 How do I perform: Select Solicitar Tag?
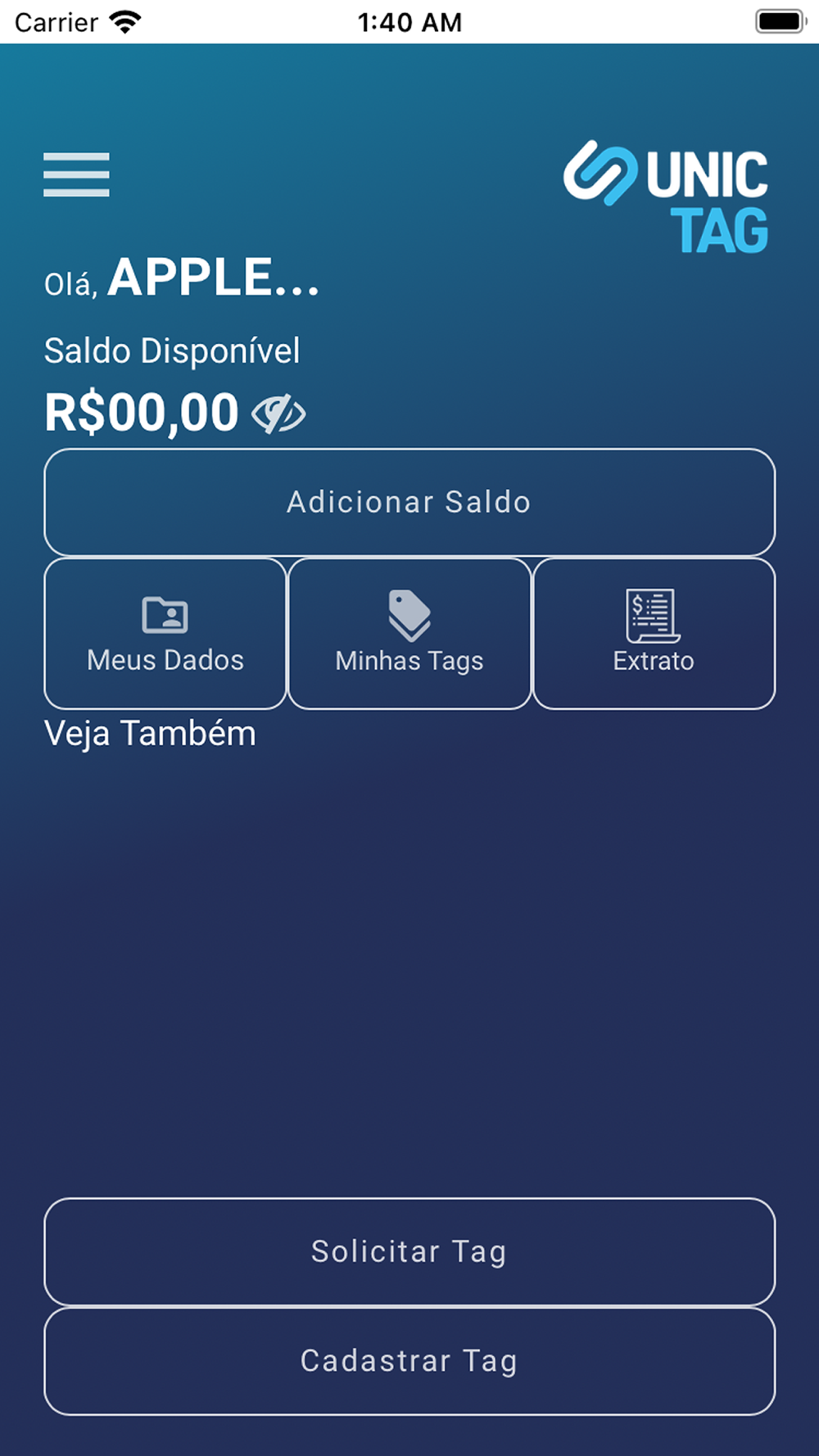[x=409, y=1251]
